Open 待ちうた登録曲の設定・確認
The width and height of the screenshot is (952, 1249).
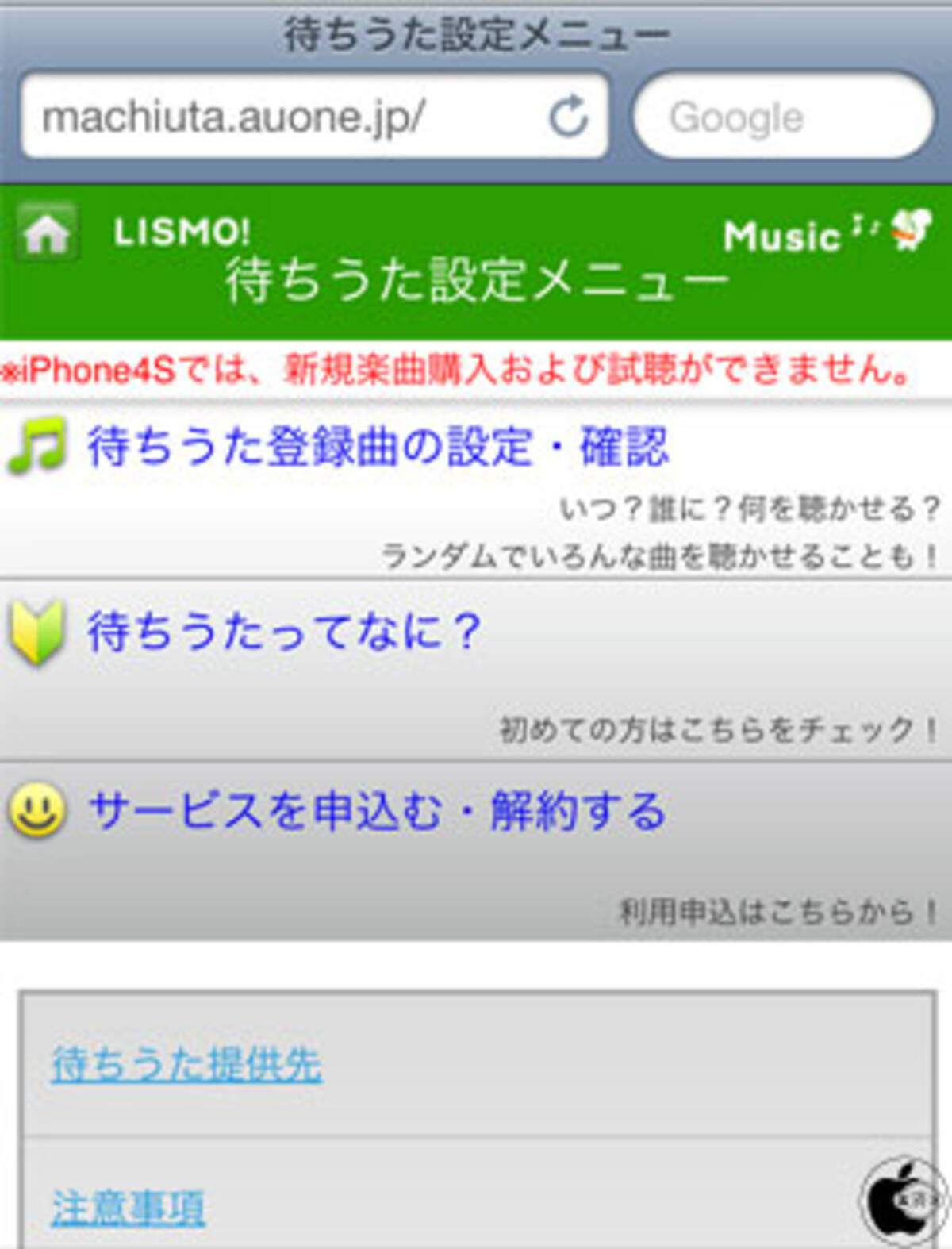pyautogui.click(x=378, y=446)
